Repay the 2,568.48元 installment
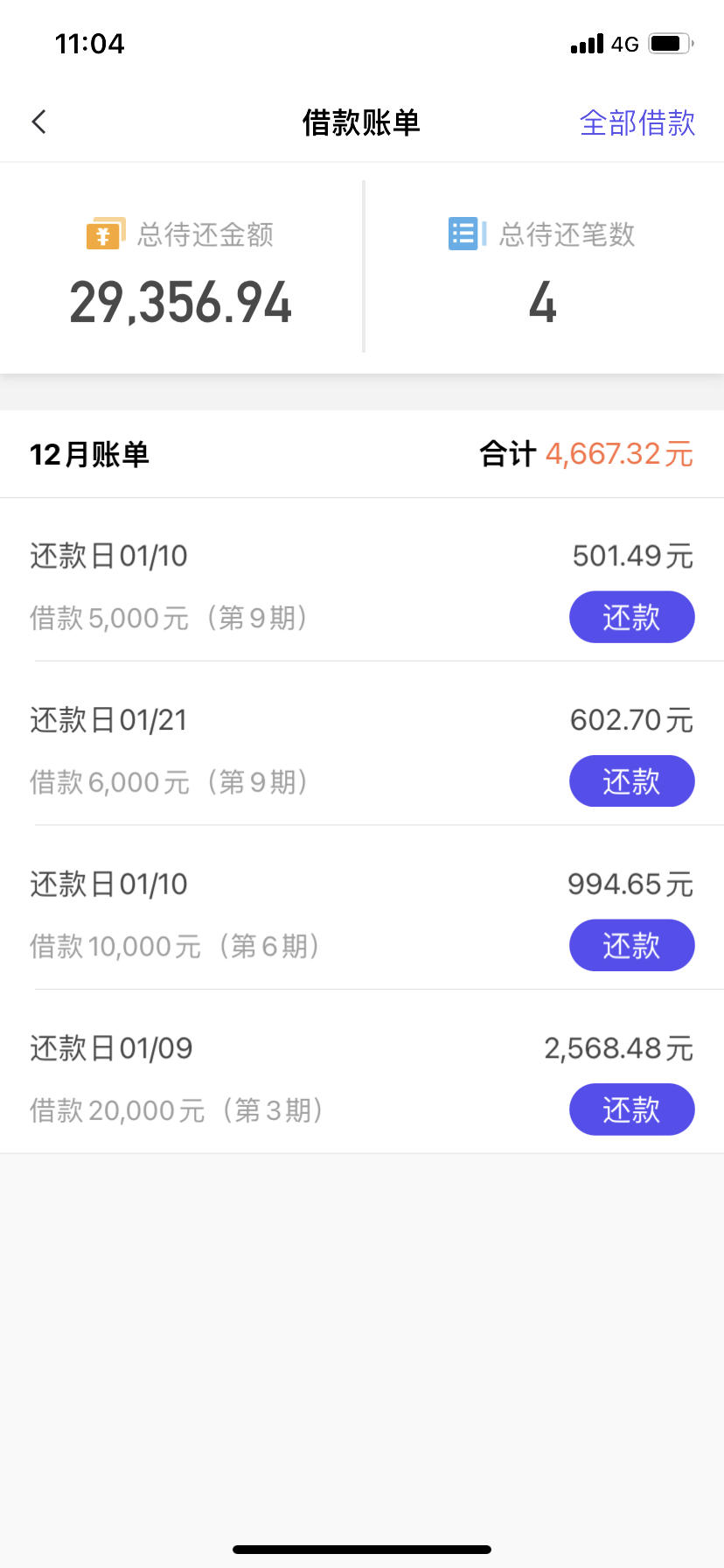Image resolution: width=724 pixels, height=1568 pixels. click(x=631, y=1109)
